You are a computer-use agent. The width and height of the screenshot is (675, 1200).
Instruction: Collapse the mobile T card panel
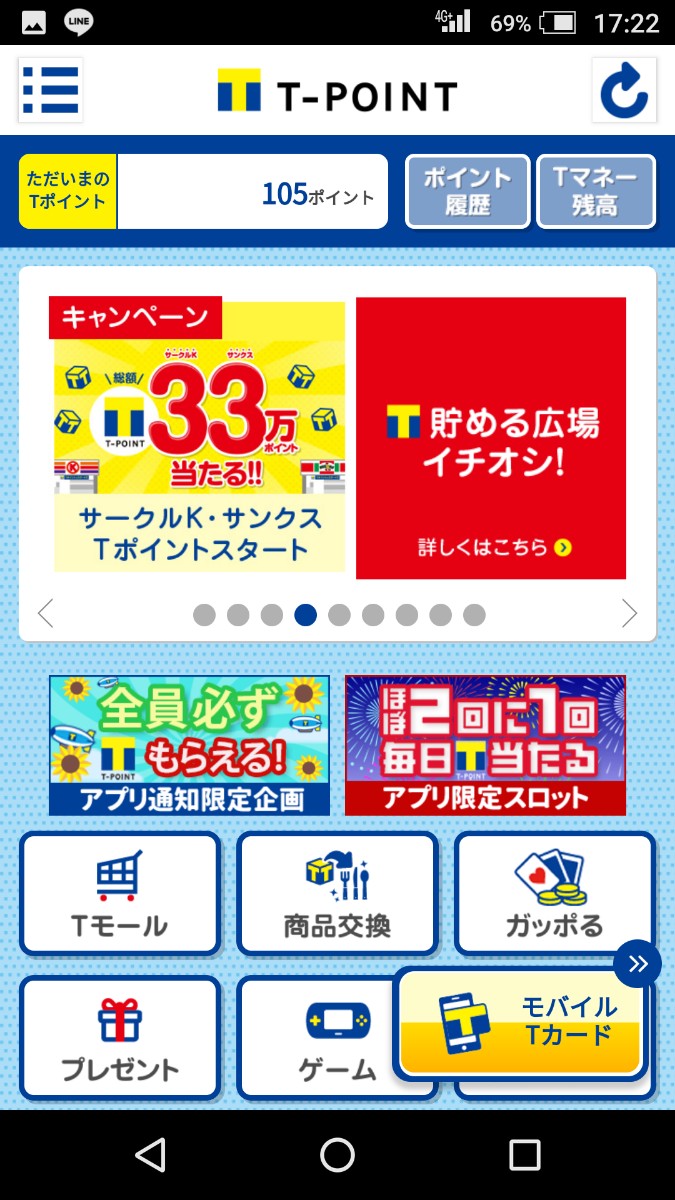click(x=638, y=964)
